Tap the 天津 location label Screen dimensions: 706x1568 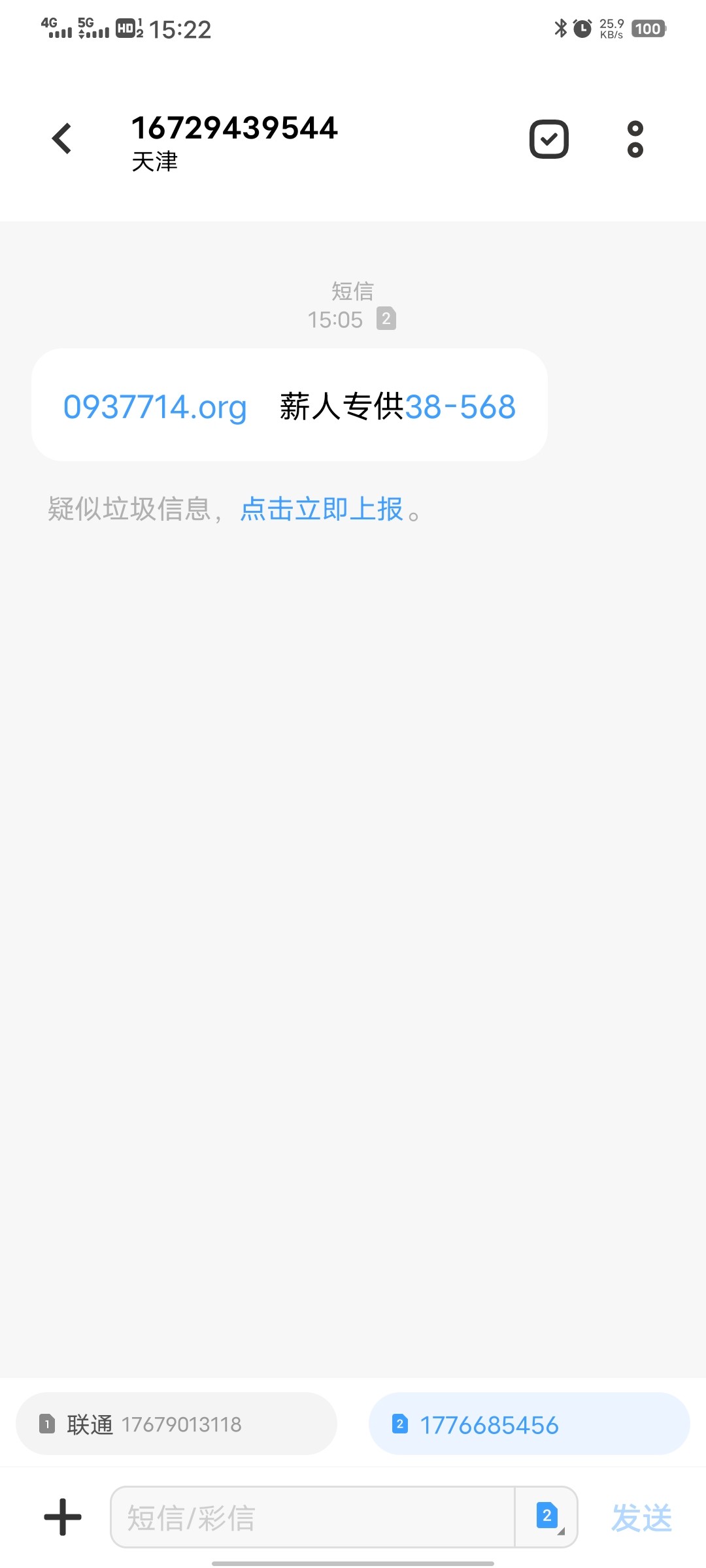[x=155, y=163]
